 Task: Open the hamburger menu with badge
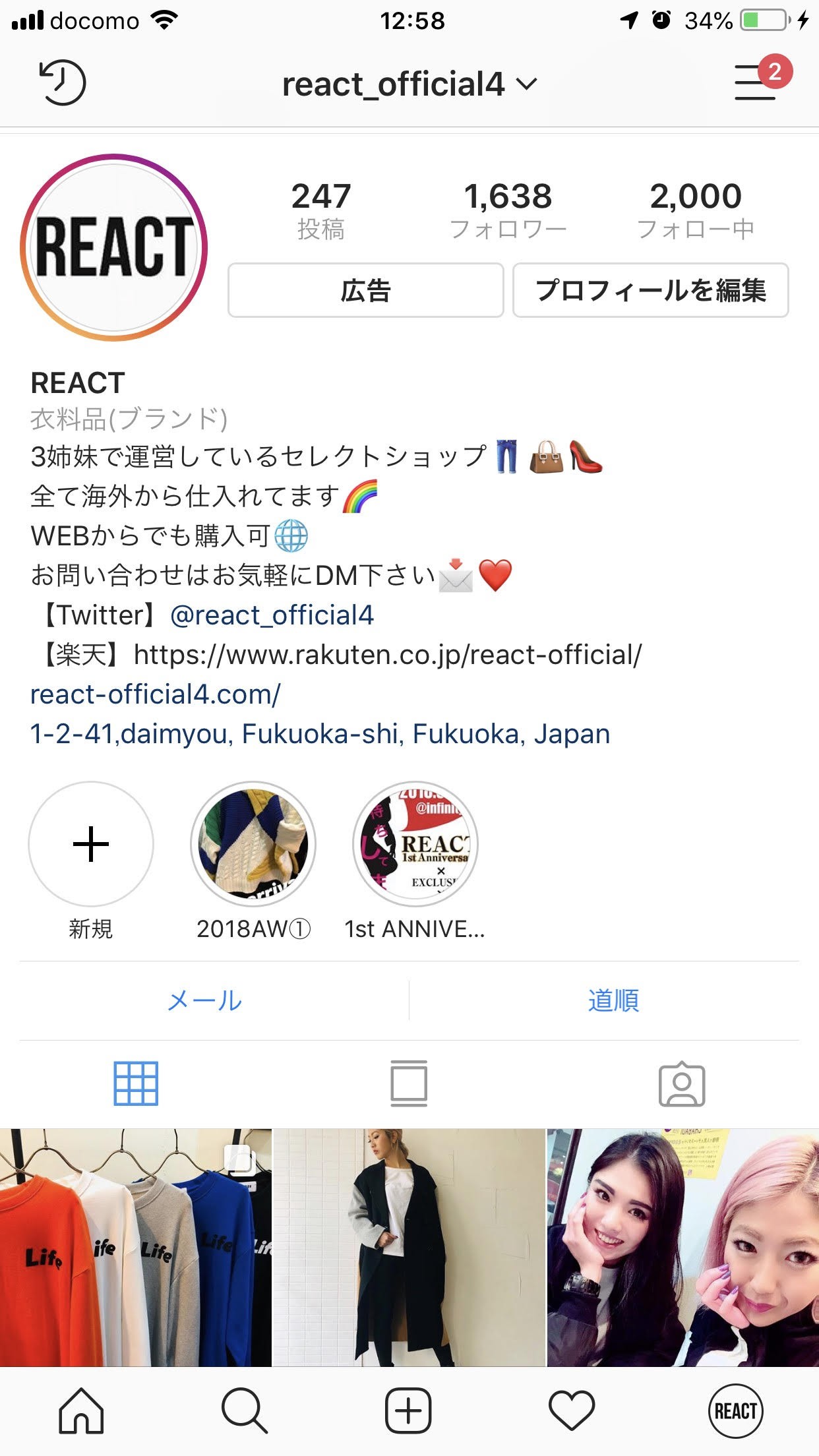756,83
